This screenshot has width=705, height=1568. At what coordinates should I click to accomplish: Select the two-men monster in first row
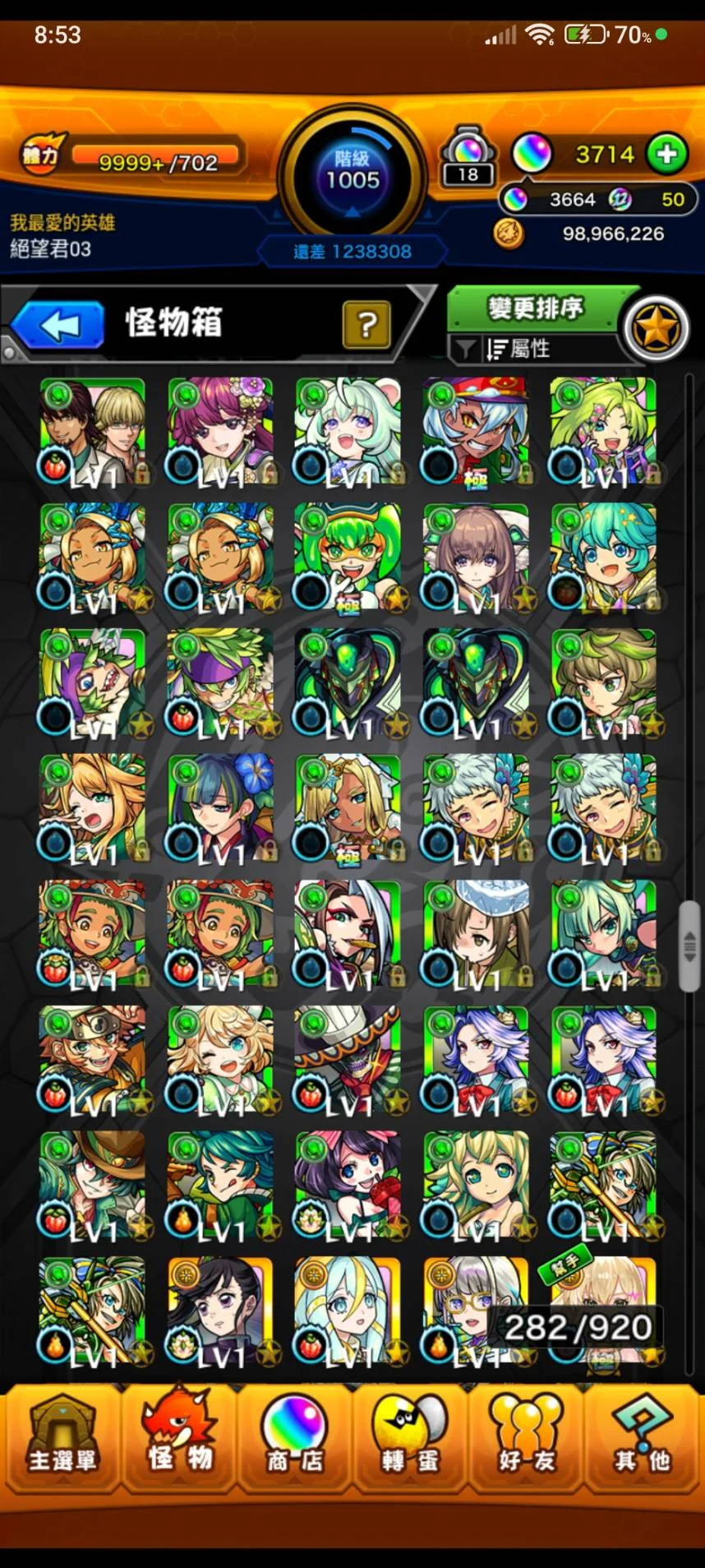[x=93, y=432]
